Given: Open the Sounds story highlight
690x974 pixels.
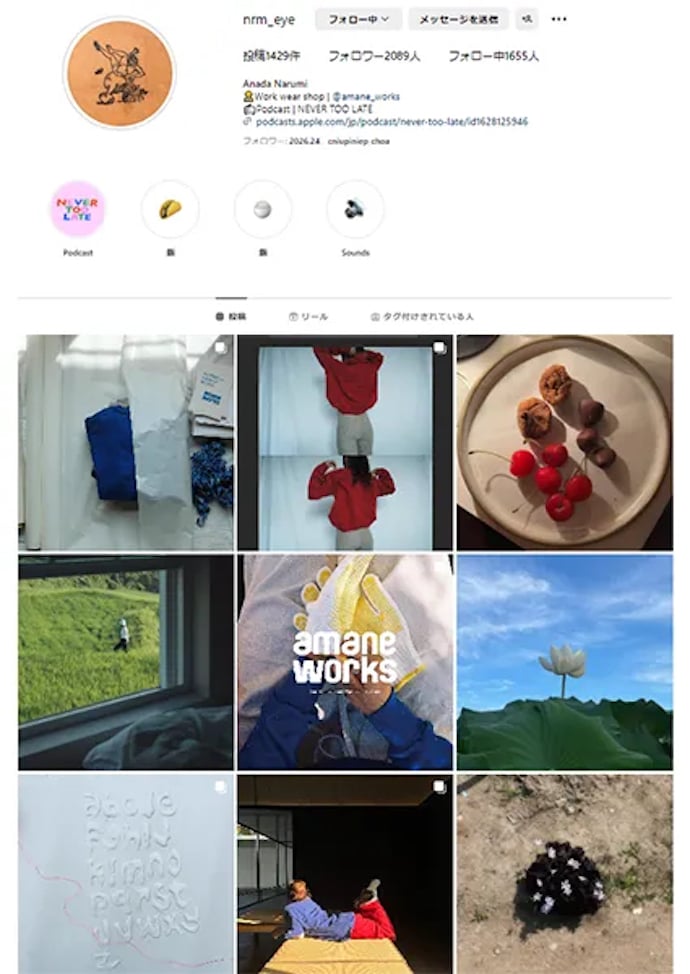Looking at the screenshot, I should (355, 209).
